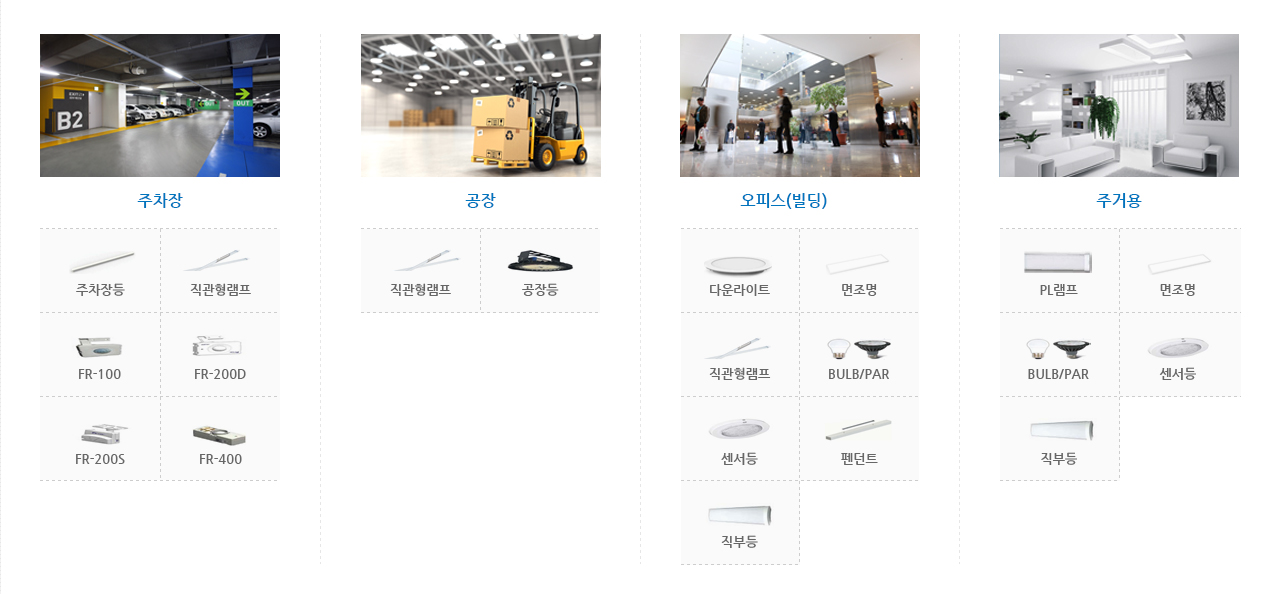Open the 주차장등 product tile

point(100,272)
